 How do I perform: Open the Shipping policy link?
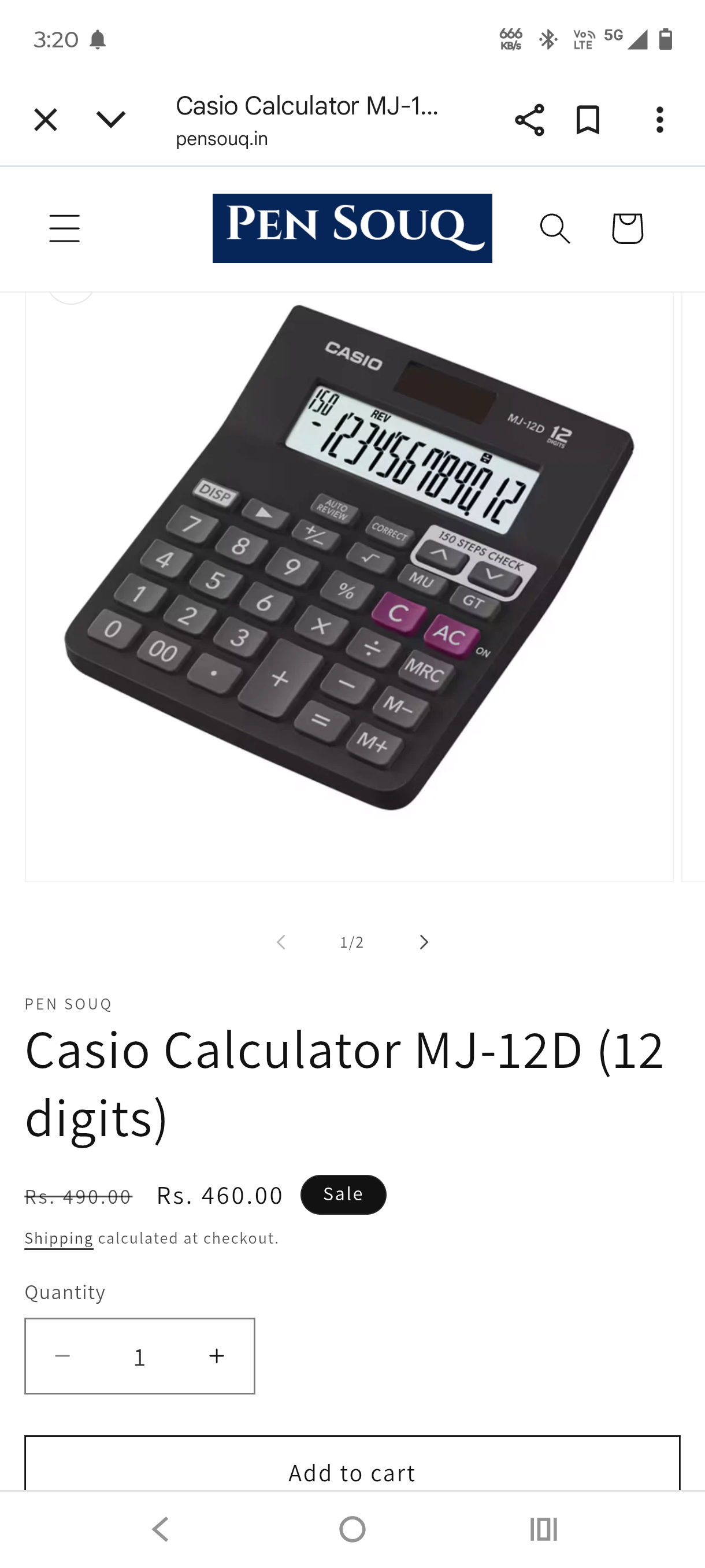click(x=59, y=1238)
